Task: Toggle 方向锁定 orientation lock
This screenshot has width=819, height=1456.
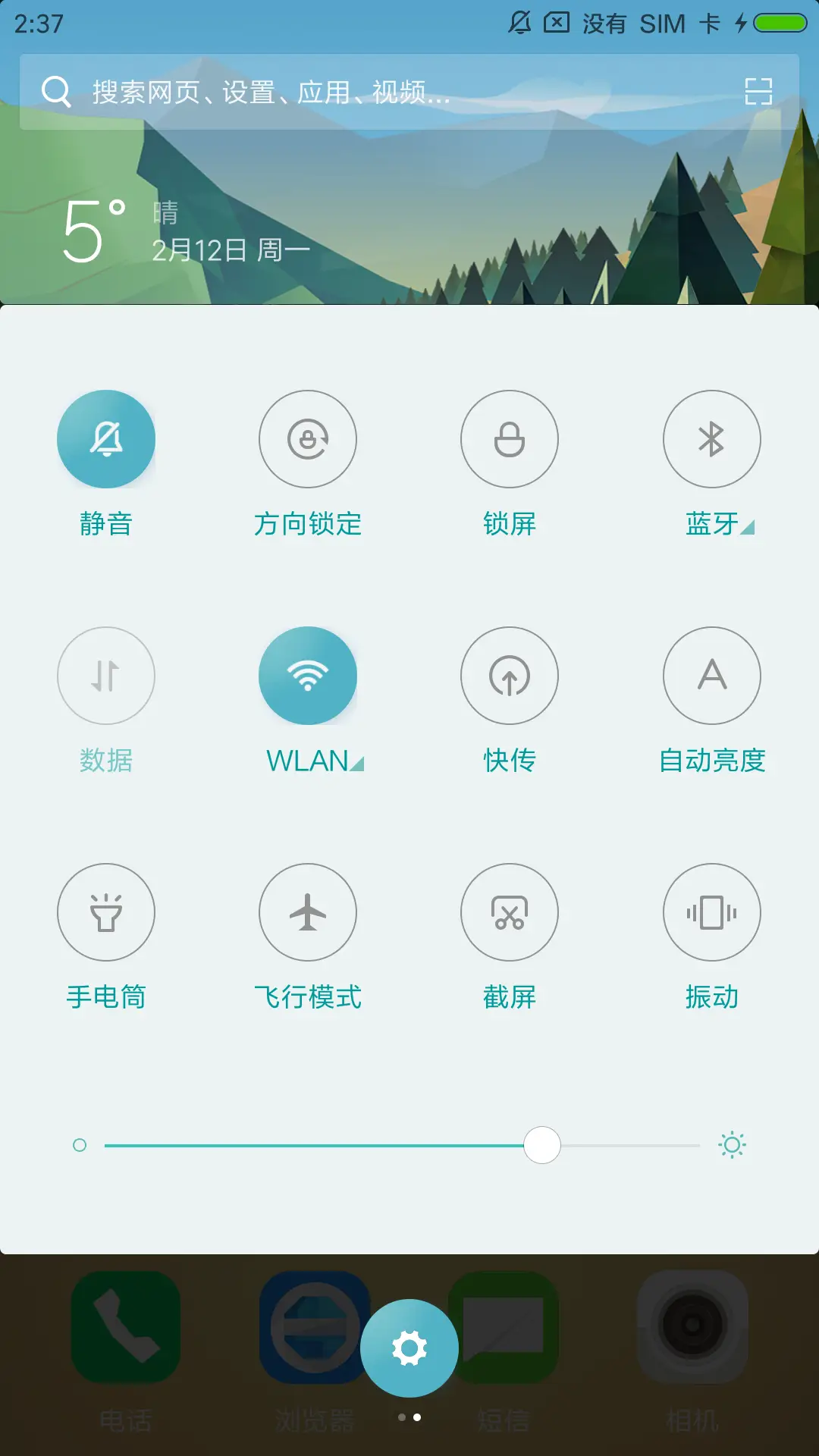Action: click(x=307, y=439)
